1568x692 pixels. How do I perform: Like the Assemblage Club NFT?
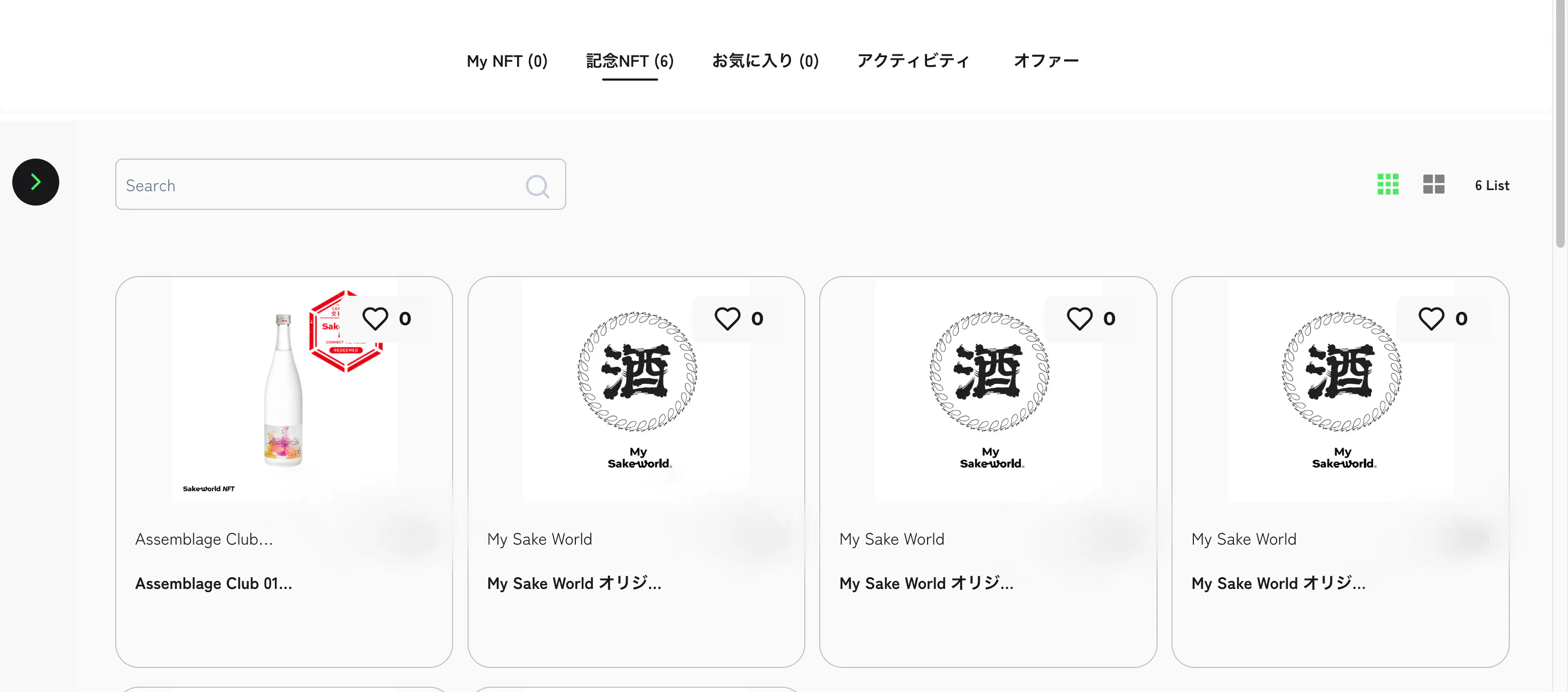(375, 319)
